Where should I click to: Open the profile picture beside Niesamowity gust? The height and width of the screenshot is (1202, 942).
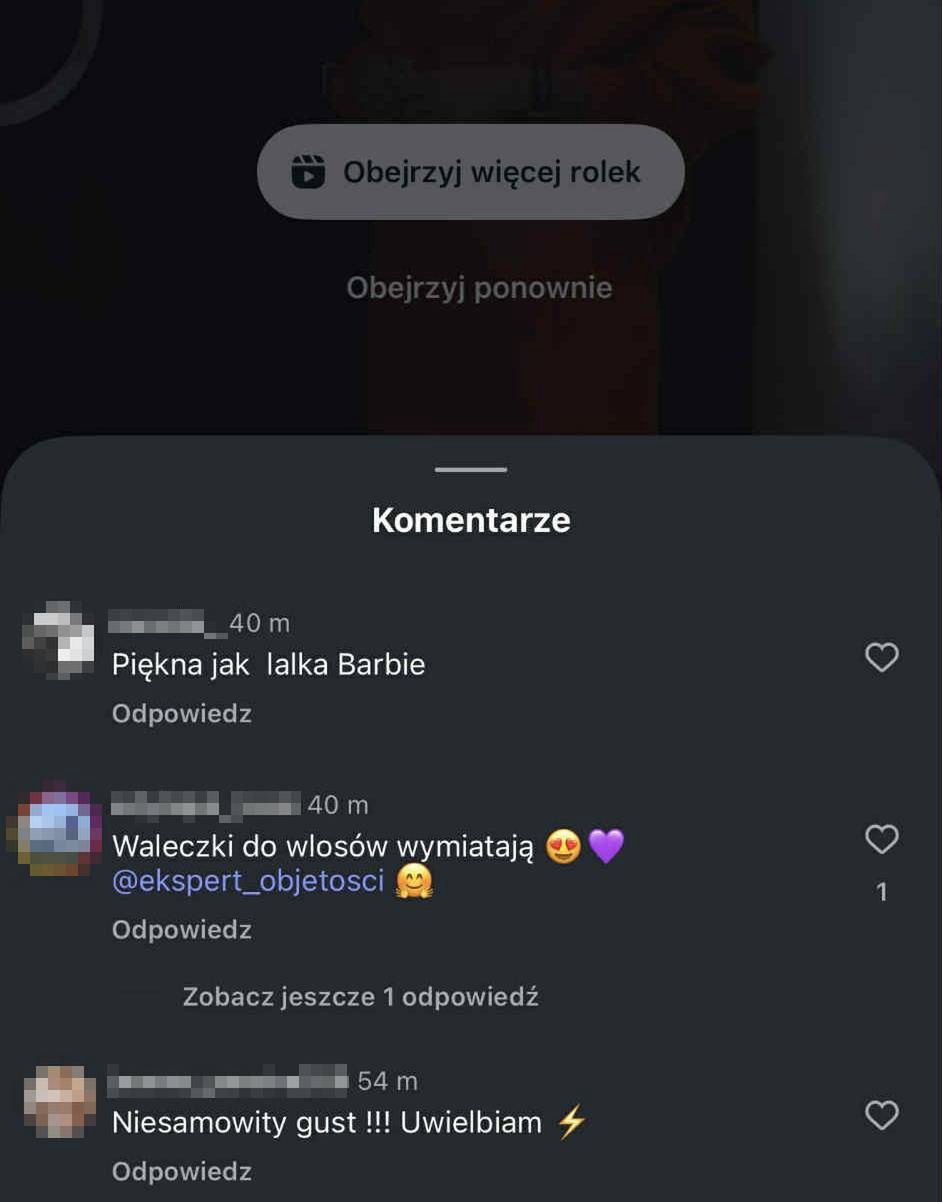click(x=59, y=1101)
